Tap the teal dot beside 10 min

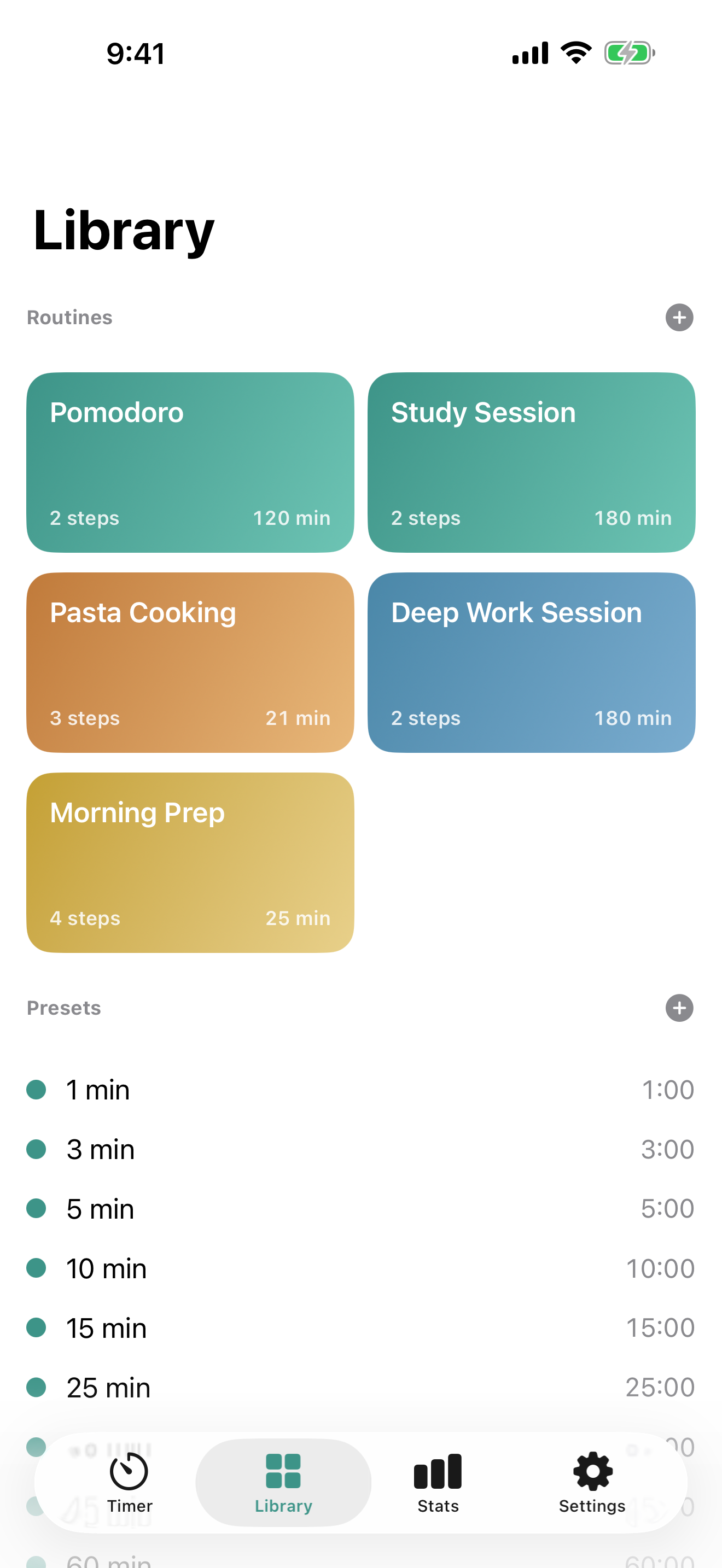(x=36, y=1268)
